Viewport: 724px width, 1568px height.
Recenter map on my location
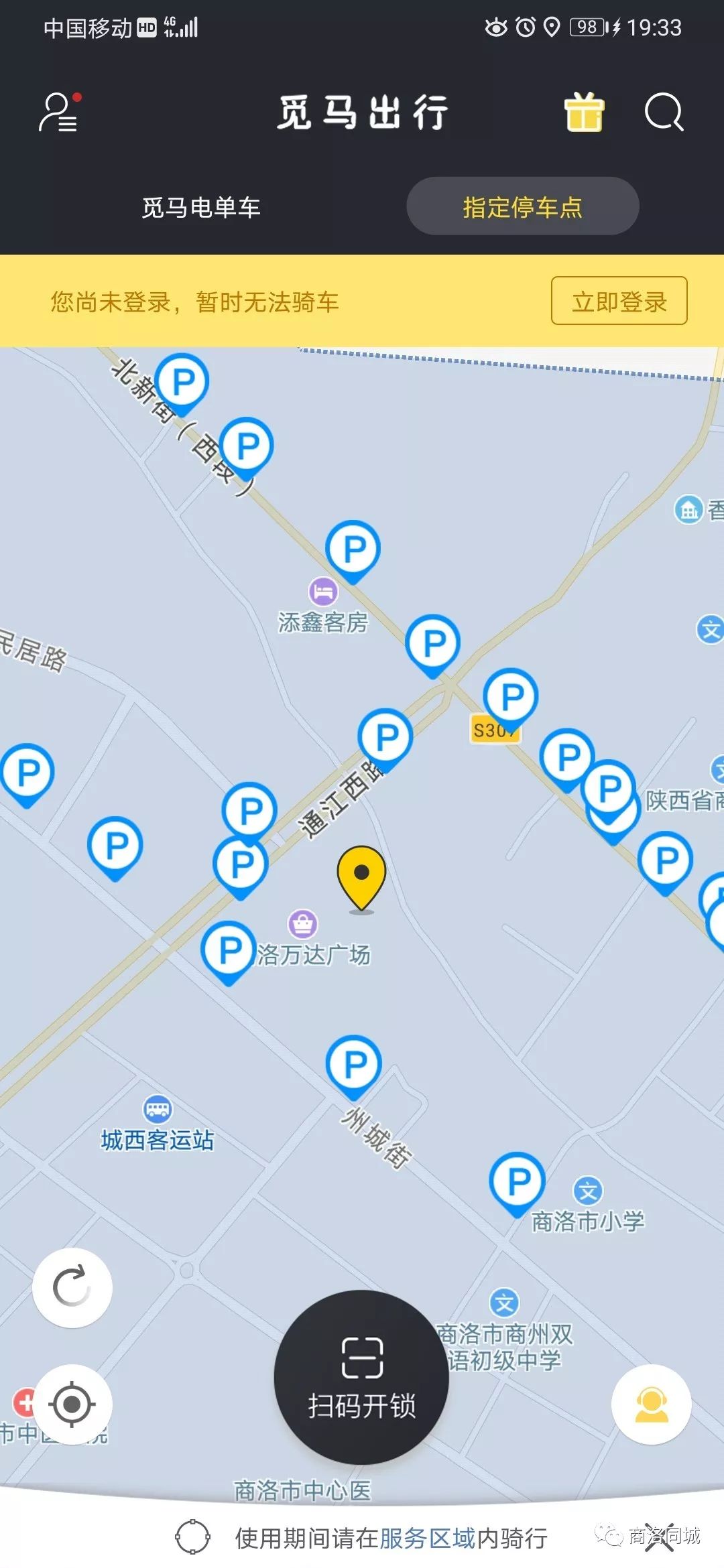coord(72,1404)
